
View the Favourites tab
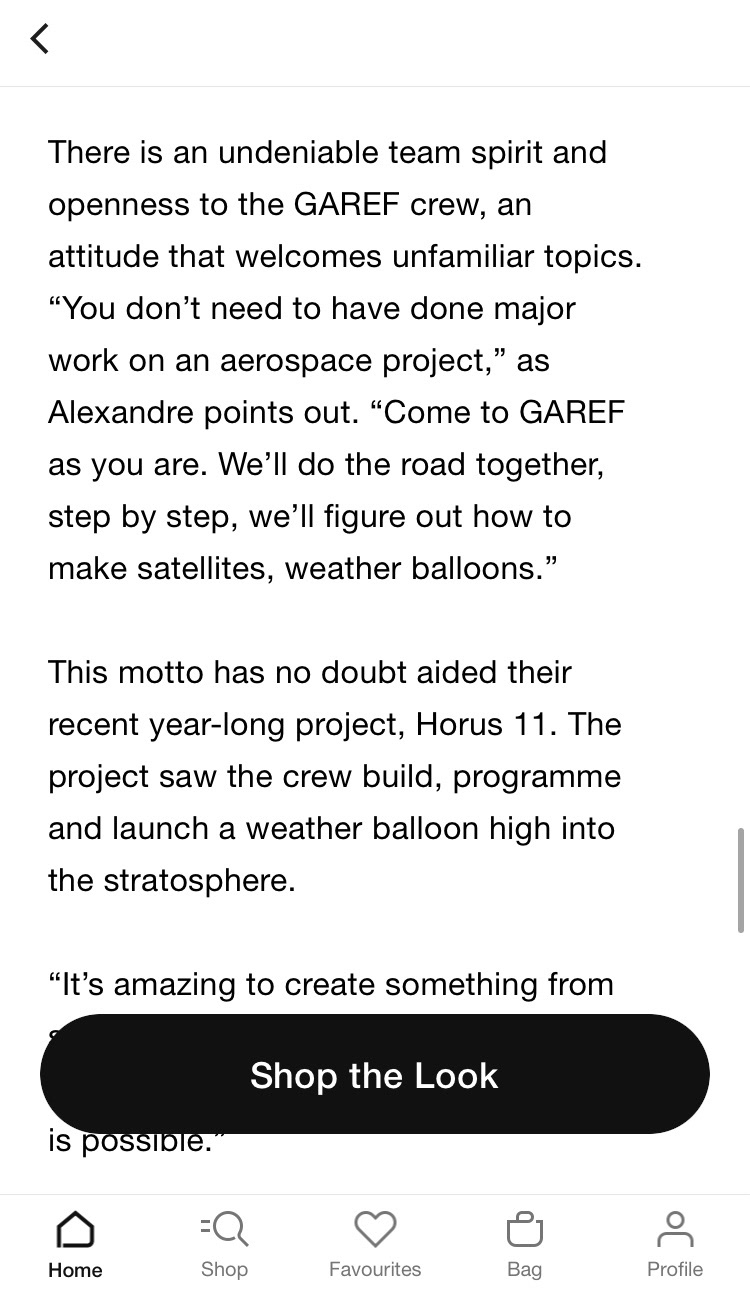pos(375,1244)
